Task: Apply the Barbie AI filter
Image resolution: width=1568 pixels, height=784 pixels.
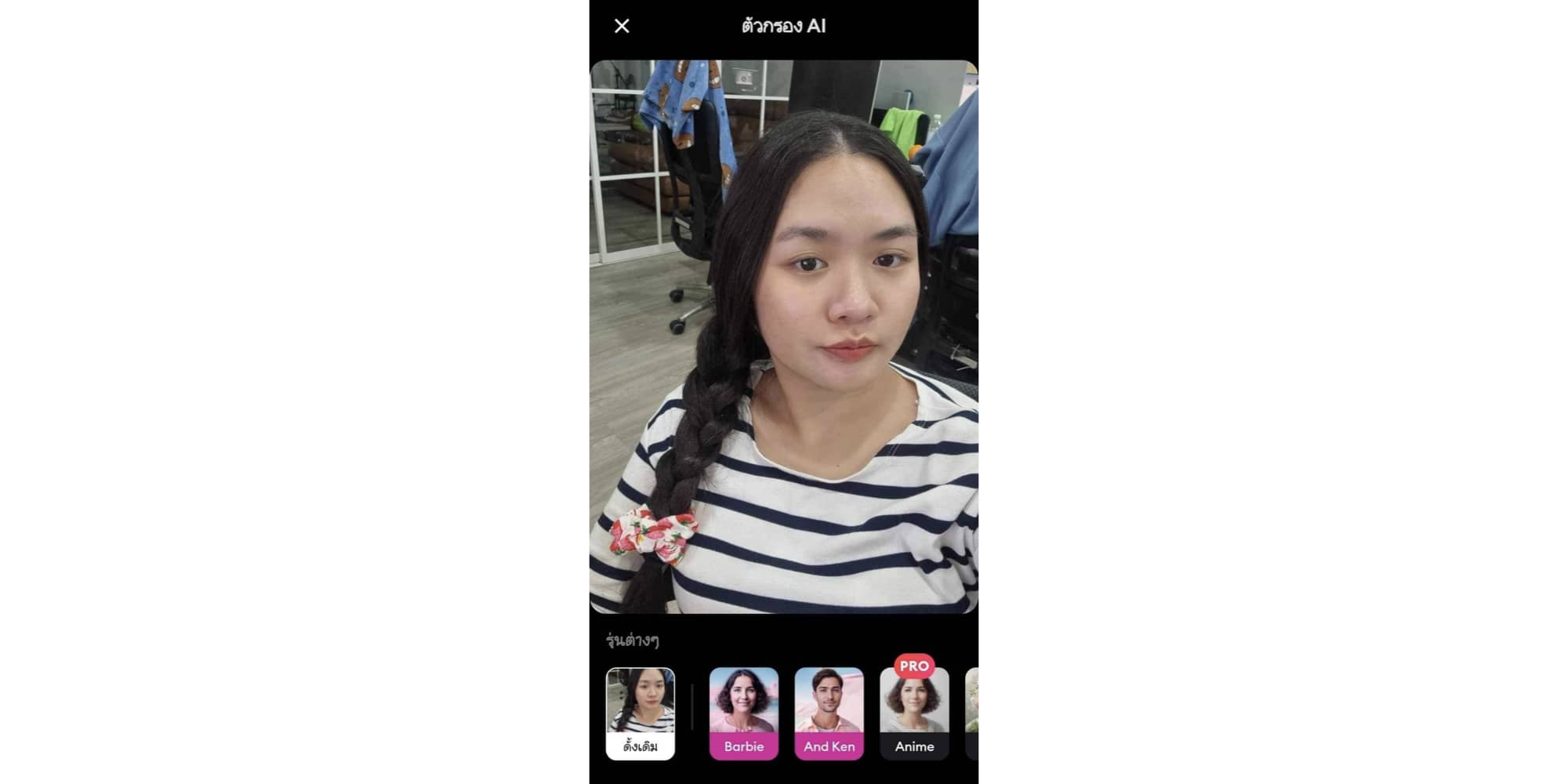Action: (x=743, y=713)
